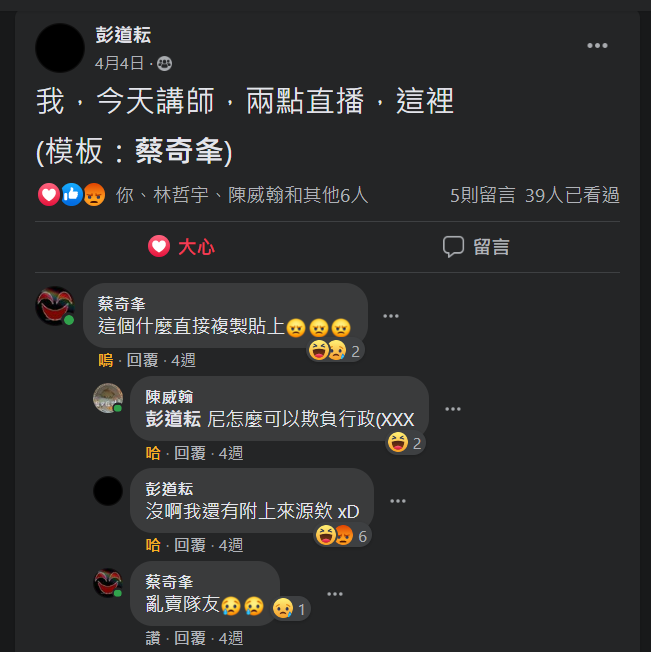Open the post's overflow menu
The image size is (651, 652).
point(597,46)
